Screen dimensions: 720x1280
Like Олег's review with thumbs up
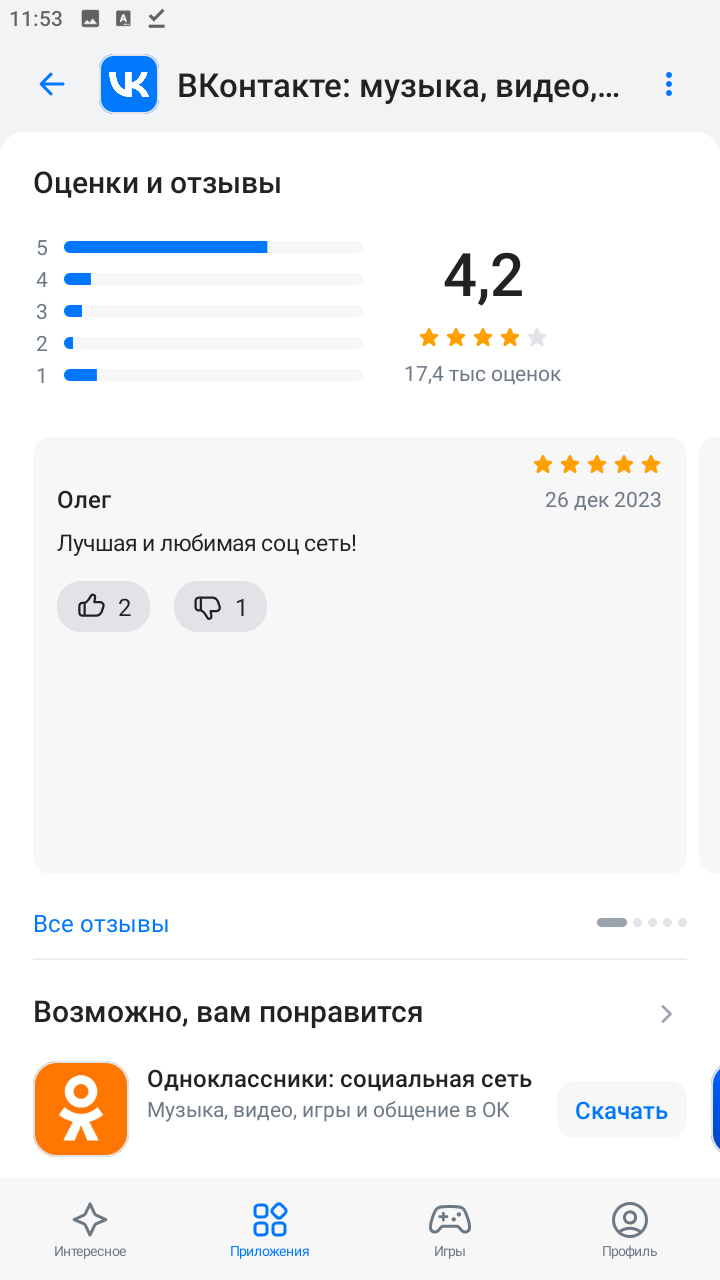coord(103,607)
